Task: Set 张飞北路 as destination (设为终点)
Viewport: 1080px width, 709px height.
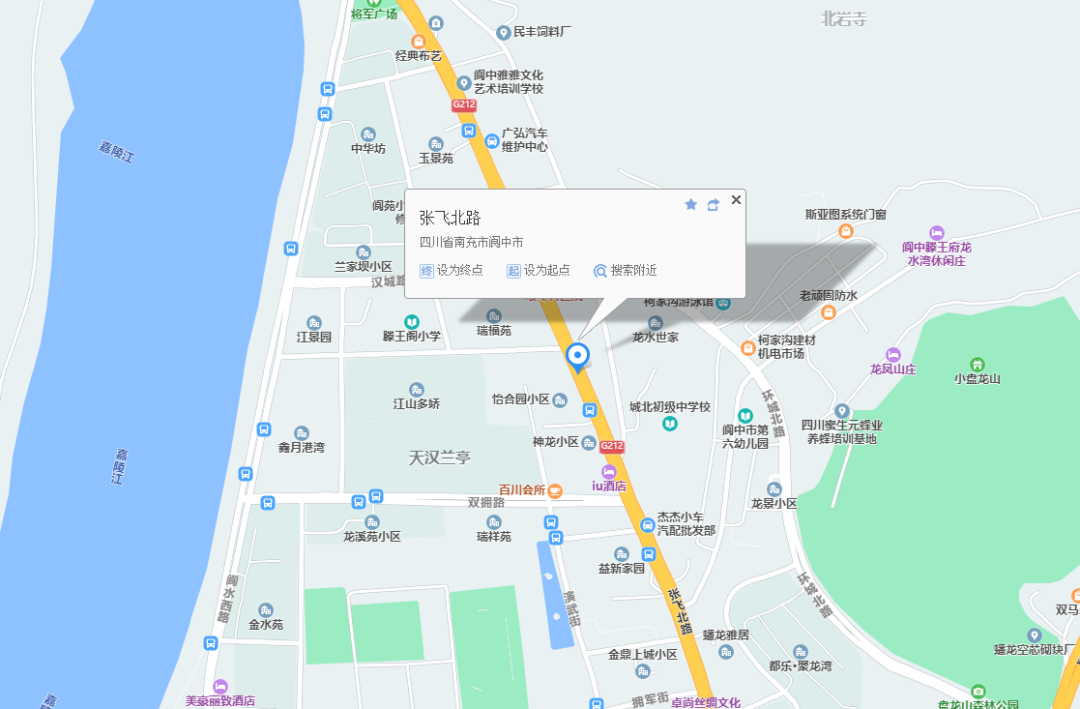Action: point(451,270)
